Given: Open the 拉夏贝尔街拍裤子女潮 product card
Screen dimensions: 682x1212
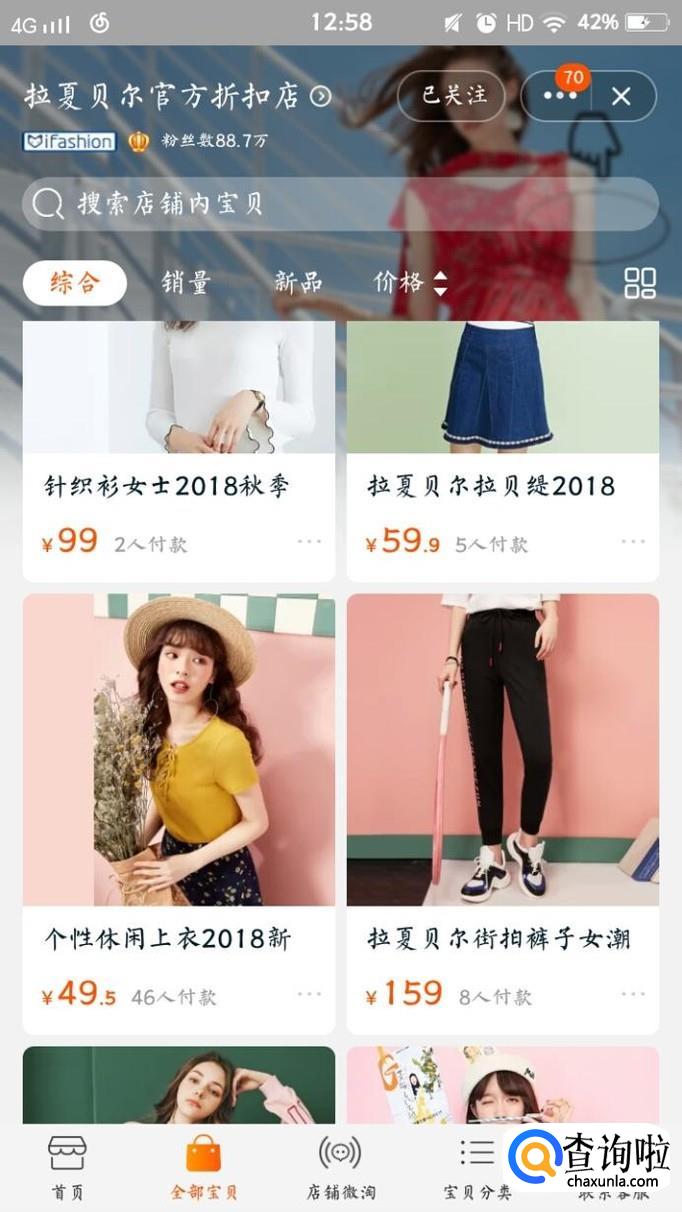Looking at the screenshot, I should click(503, 814).
